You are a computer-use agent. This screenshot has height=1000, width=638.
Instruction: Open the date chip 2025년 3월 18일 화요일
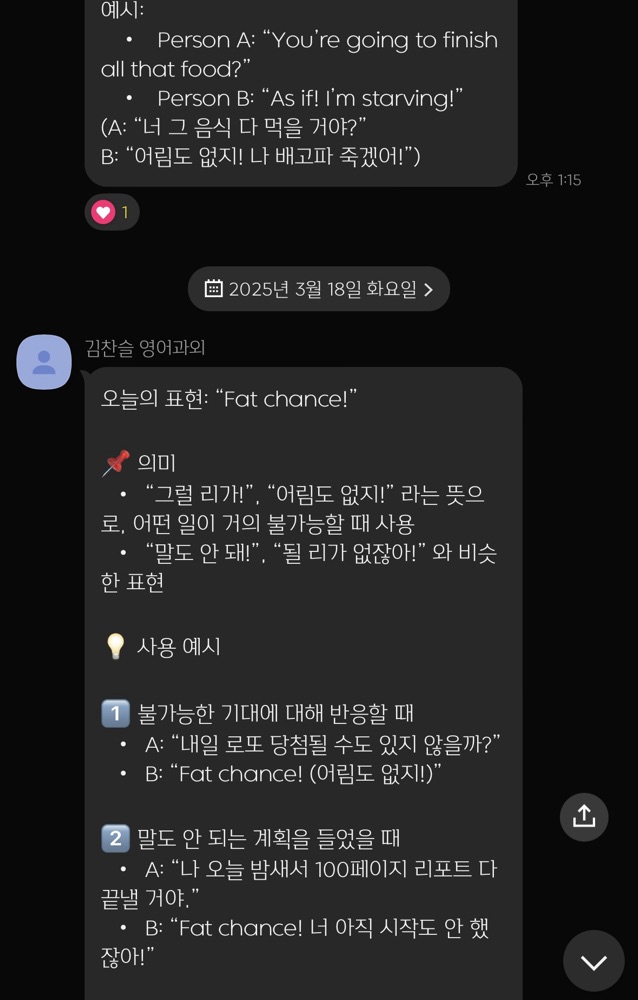click(x=319, y=289)
